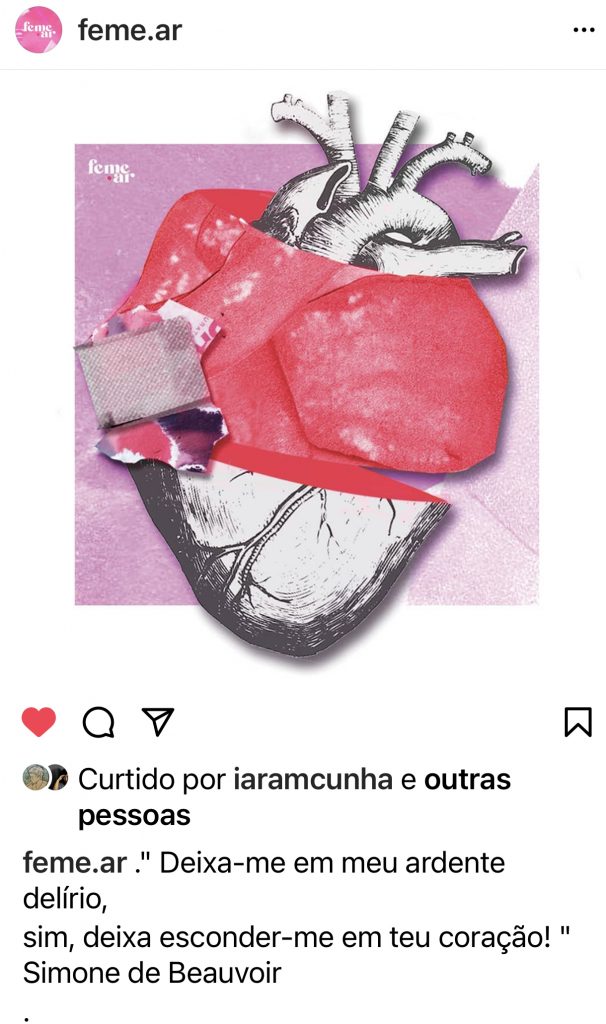Share the post via paper plane icon
Viewport: 606px width, 1024px height.
158,721
